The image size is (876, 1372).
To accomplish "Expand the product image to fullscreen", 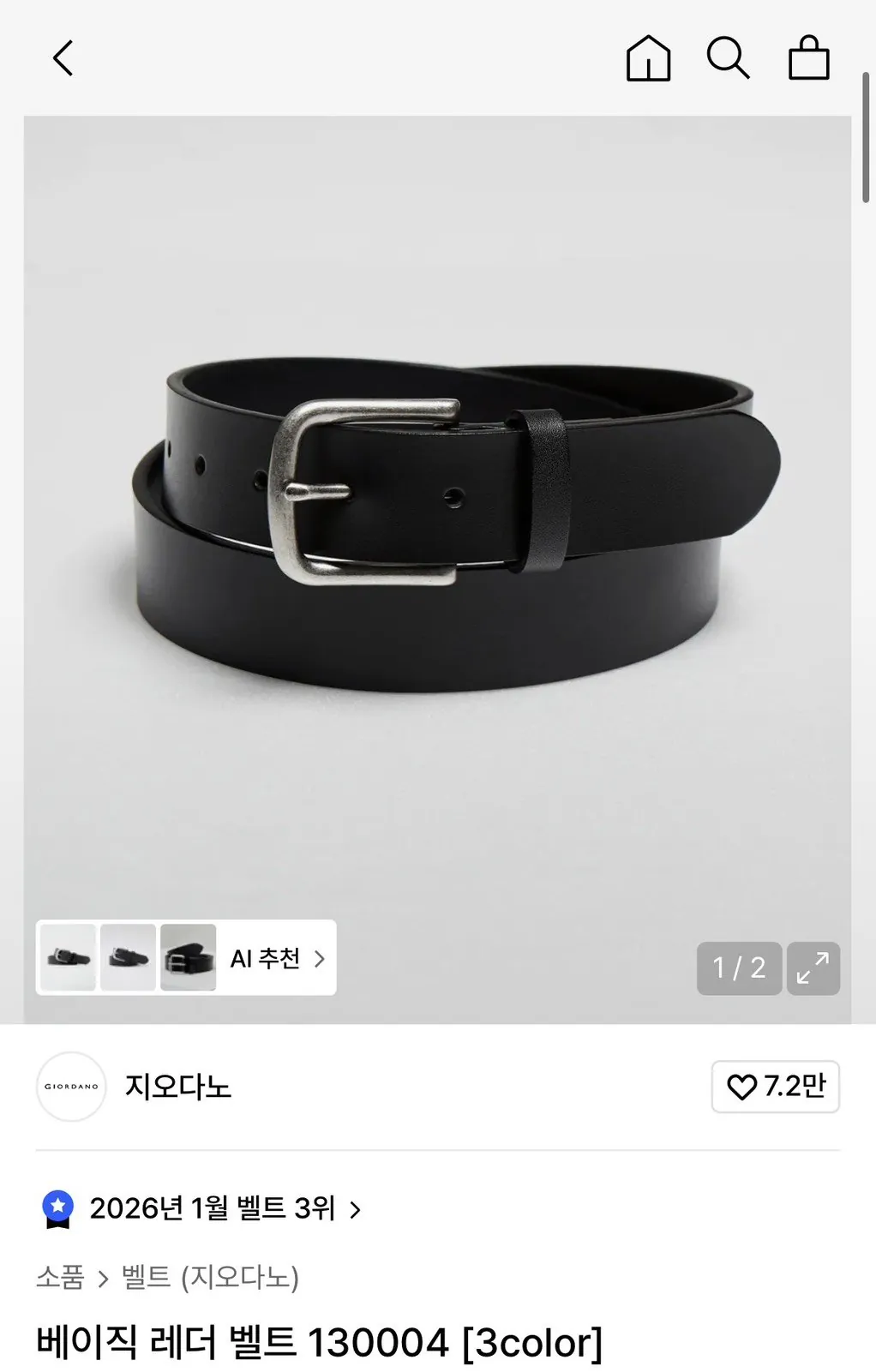I will tap(813, 968).
